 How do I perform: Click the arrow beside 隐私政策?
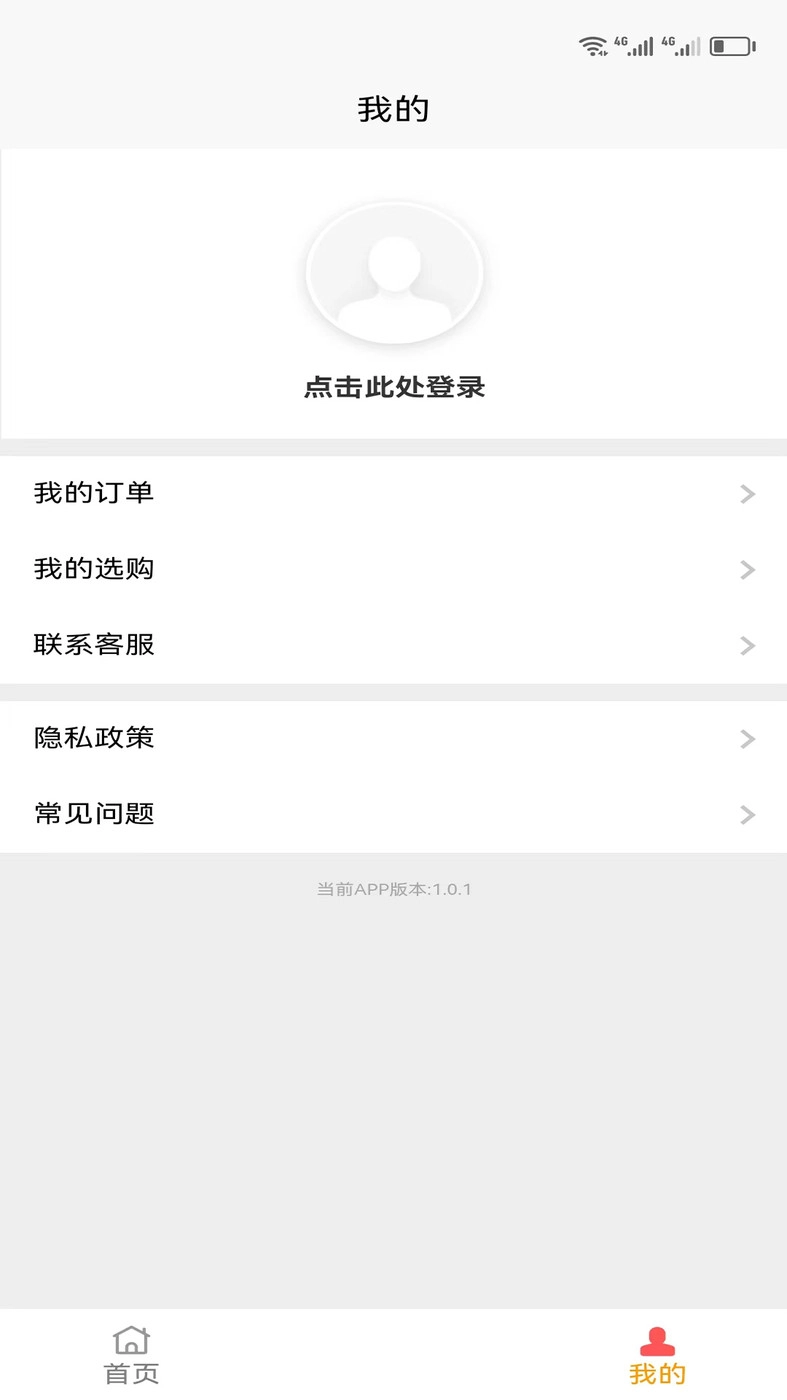point(747,739)
